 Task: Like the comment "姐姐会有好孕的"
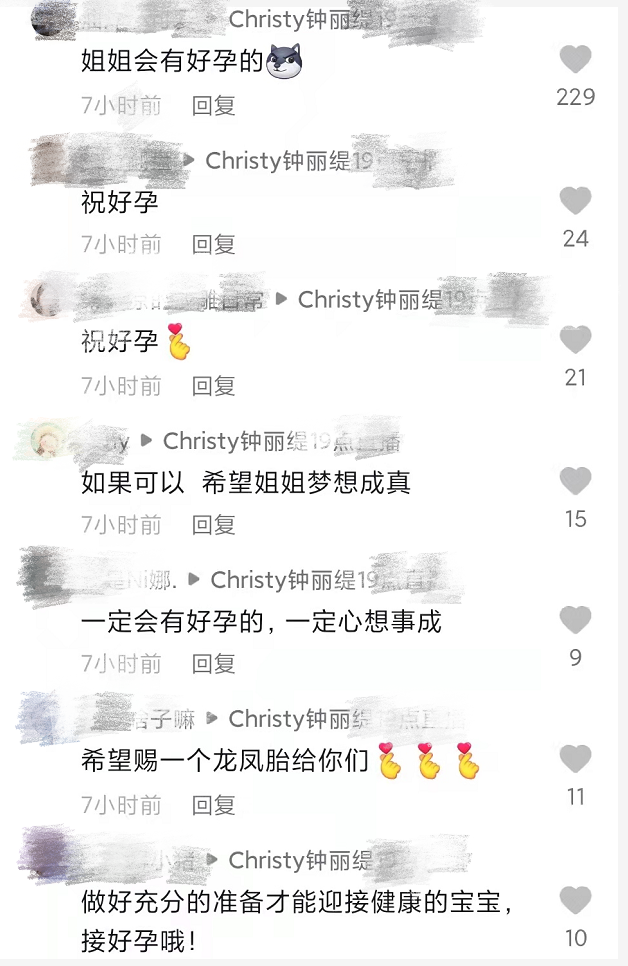tap(575, 61)
